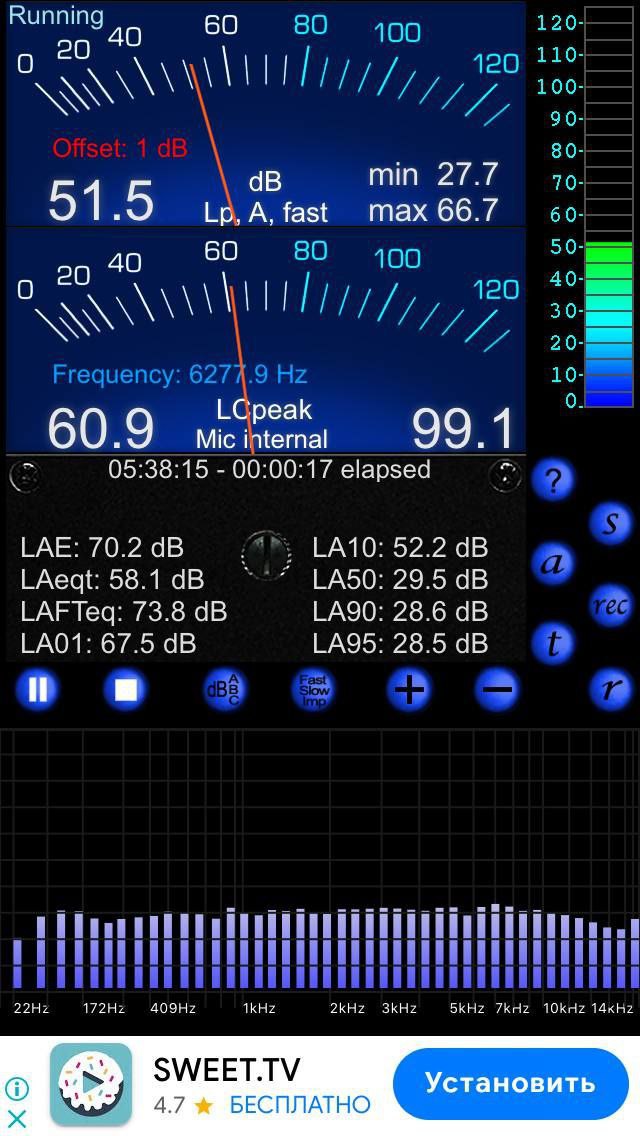This screenshot has height=1136, width=640.
Task: Tap the round 's' button
Action: [610, 522]
